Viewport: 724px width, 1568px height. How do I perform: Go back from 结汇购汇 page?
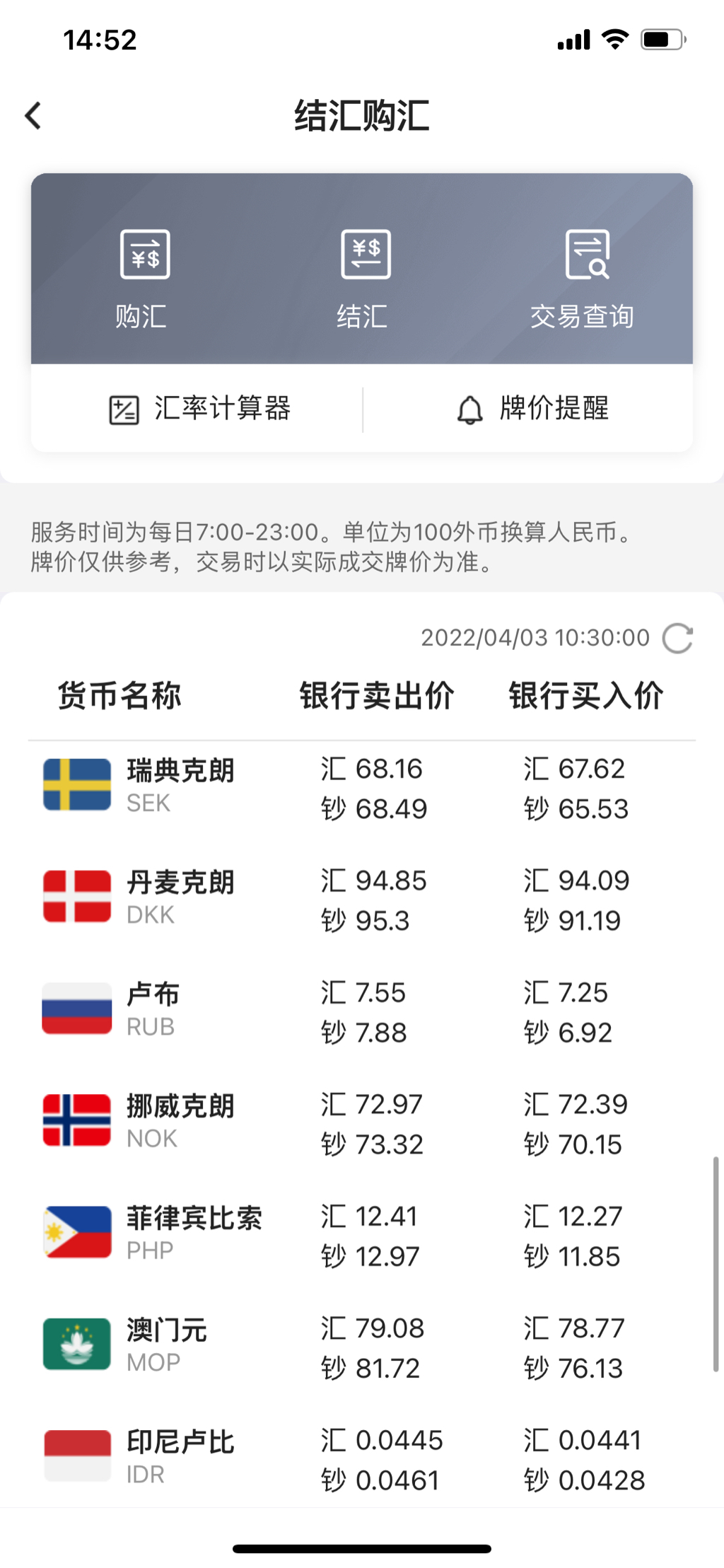pos(33,116)
